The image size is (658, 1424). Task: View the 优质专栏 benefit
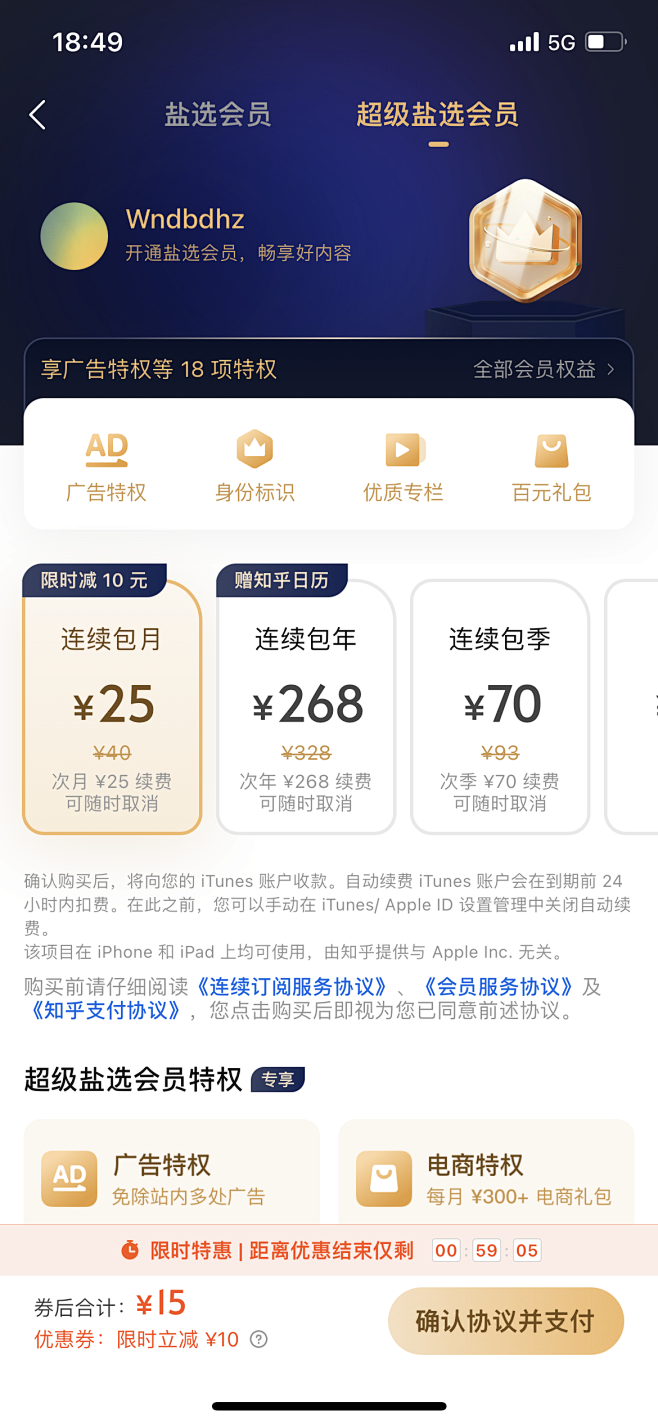pyautogui.click(x=403, y=467)
